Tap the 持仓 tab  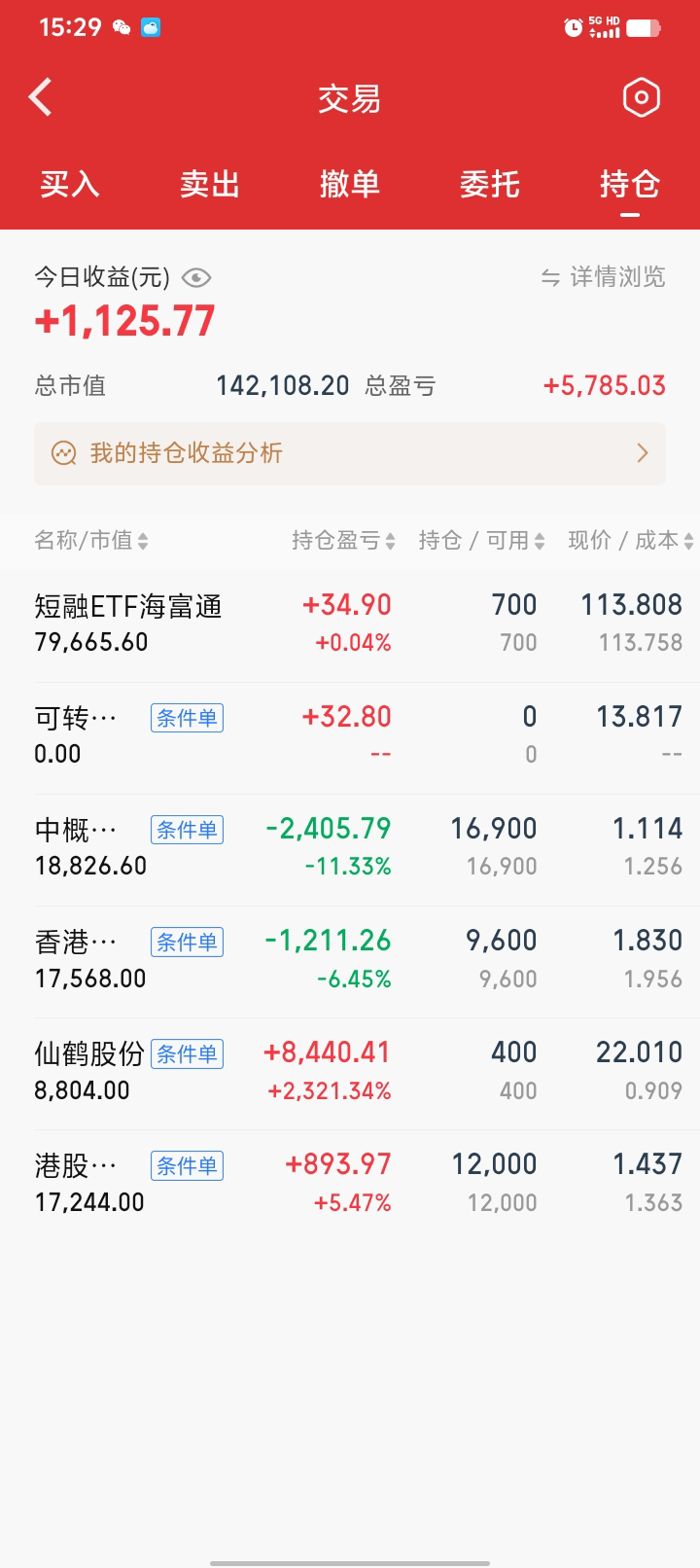tap(630, 184)
